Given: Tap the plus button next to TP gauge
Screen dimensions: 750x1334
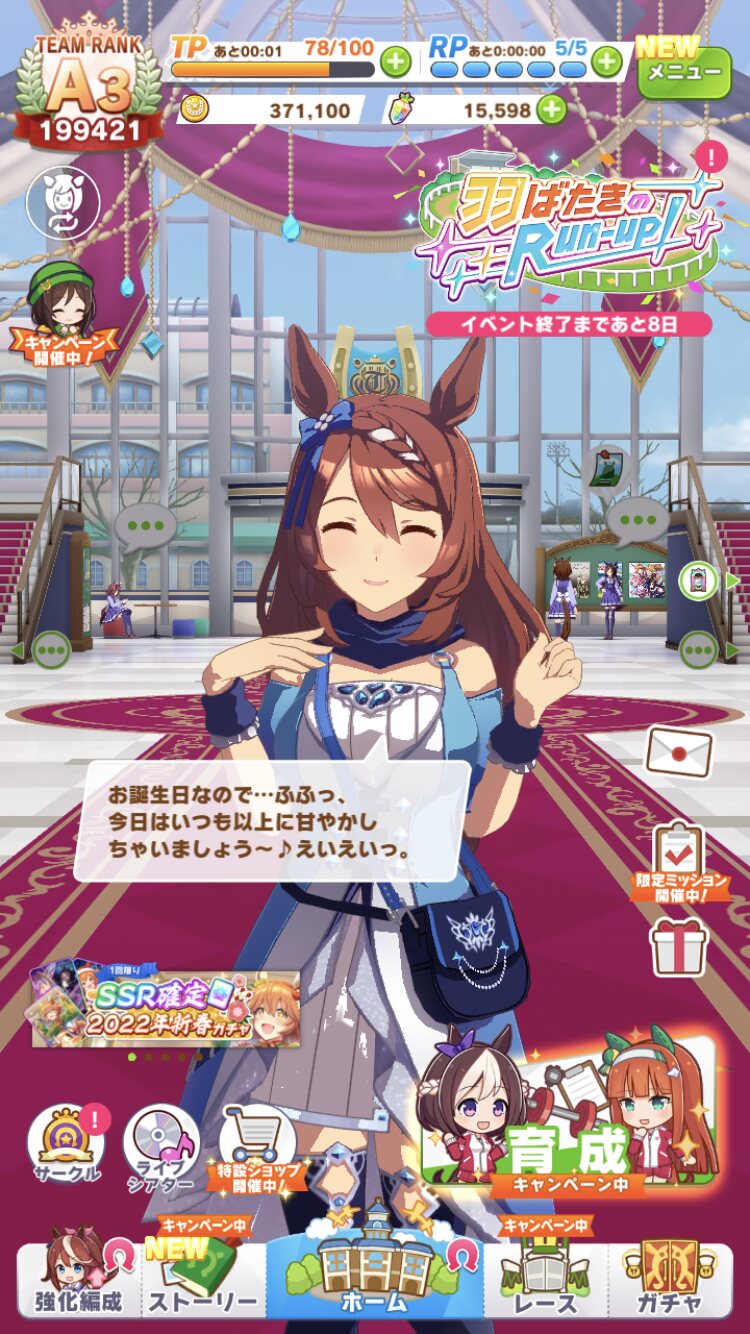Looking at the screenshot, I should [396, 62].
